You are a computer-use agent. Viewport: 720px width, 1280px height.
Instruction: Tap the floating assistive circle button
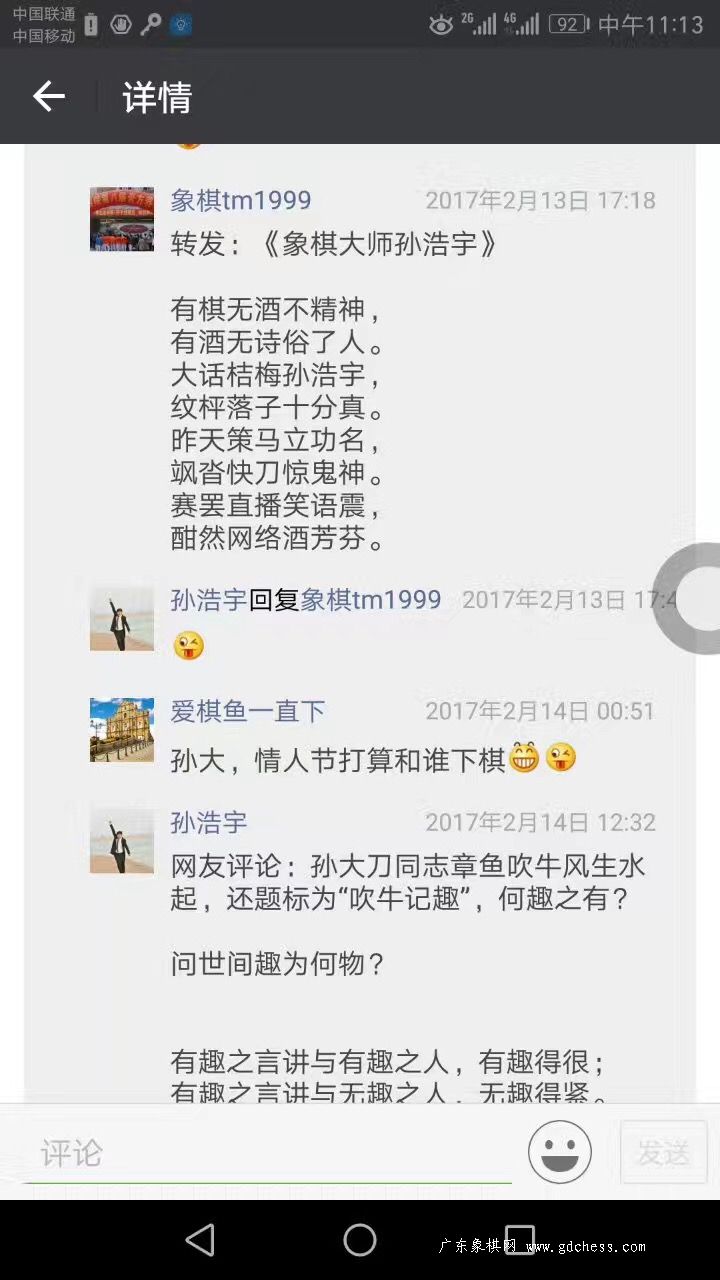pyautogui.click(x=688, y=598)
